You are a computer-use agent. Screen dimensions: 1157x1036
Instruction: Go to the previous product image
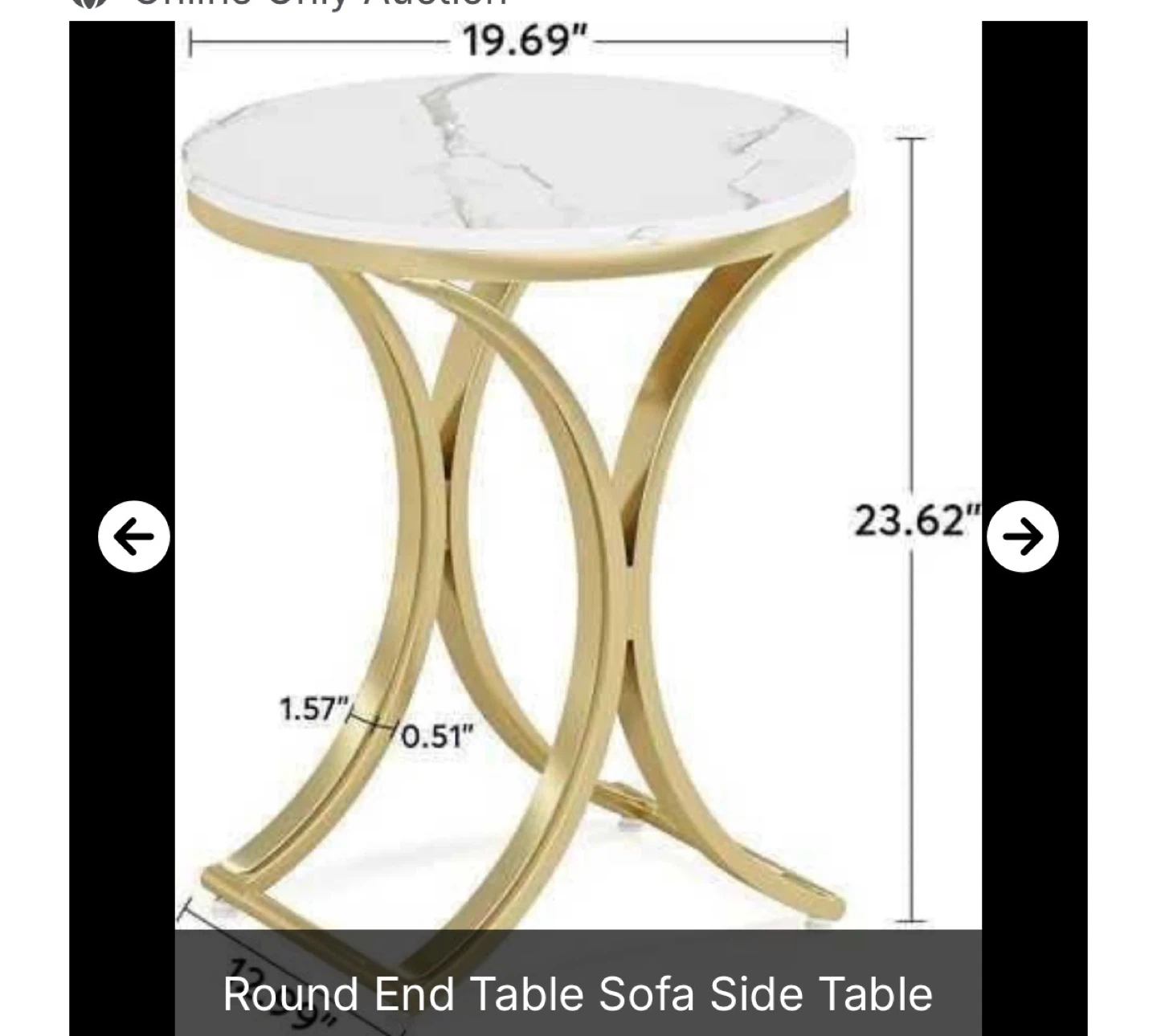click(134, 536)
